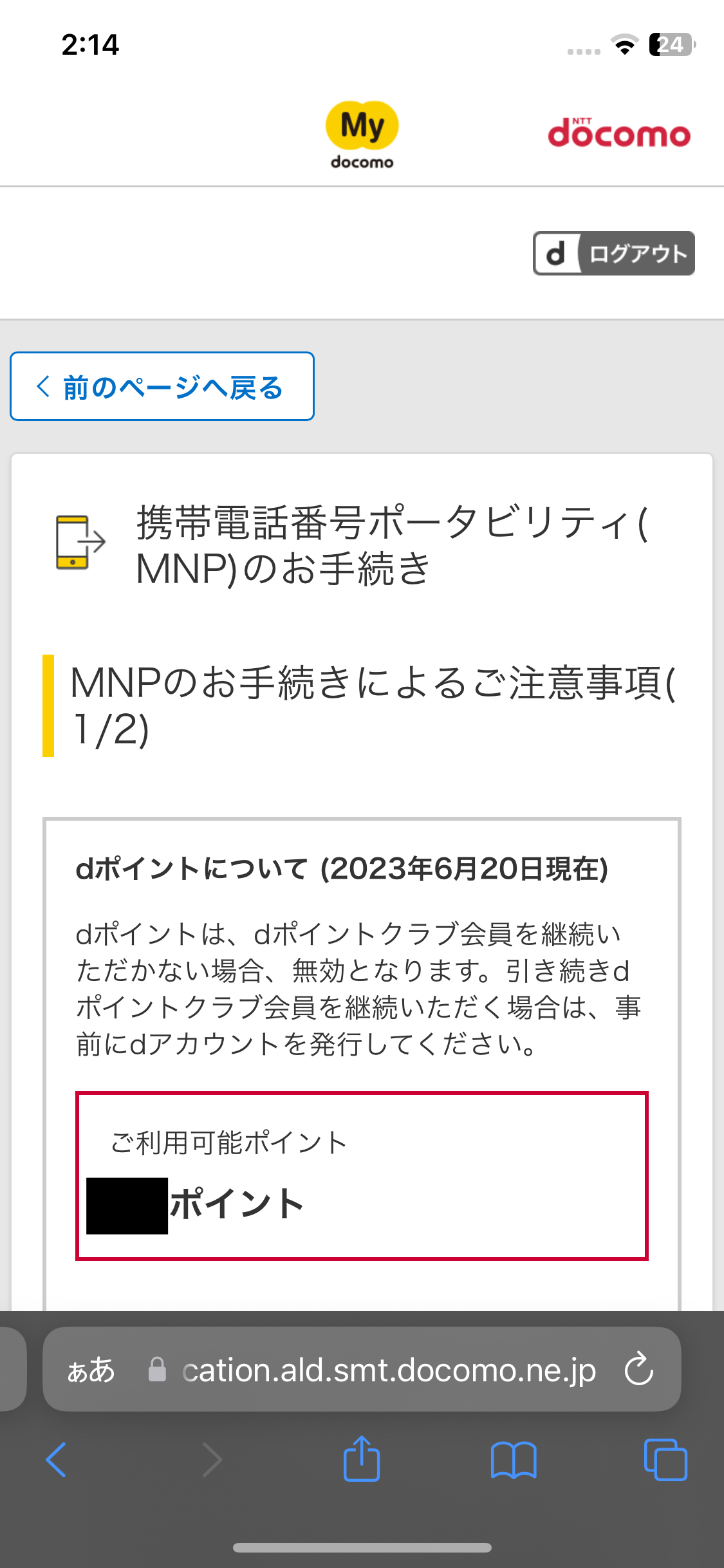The height and width of the screenshot is (1568, 724).
Task: Tap the Safari back navigation arrow
Action: coord(57,1460)
